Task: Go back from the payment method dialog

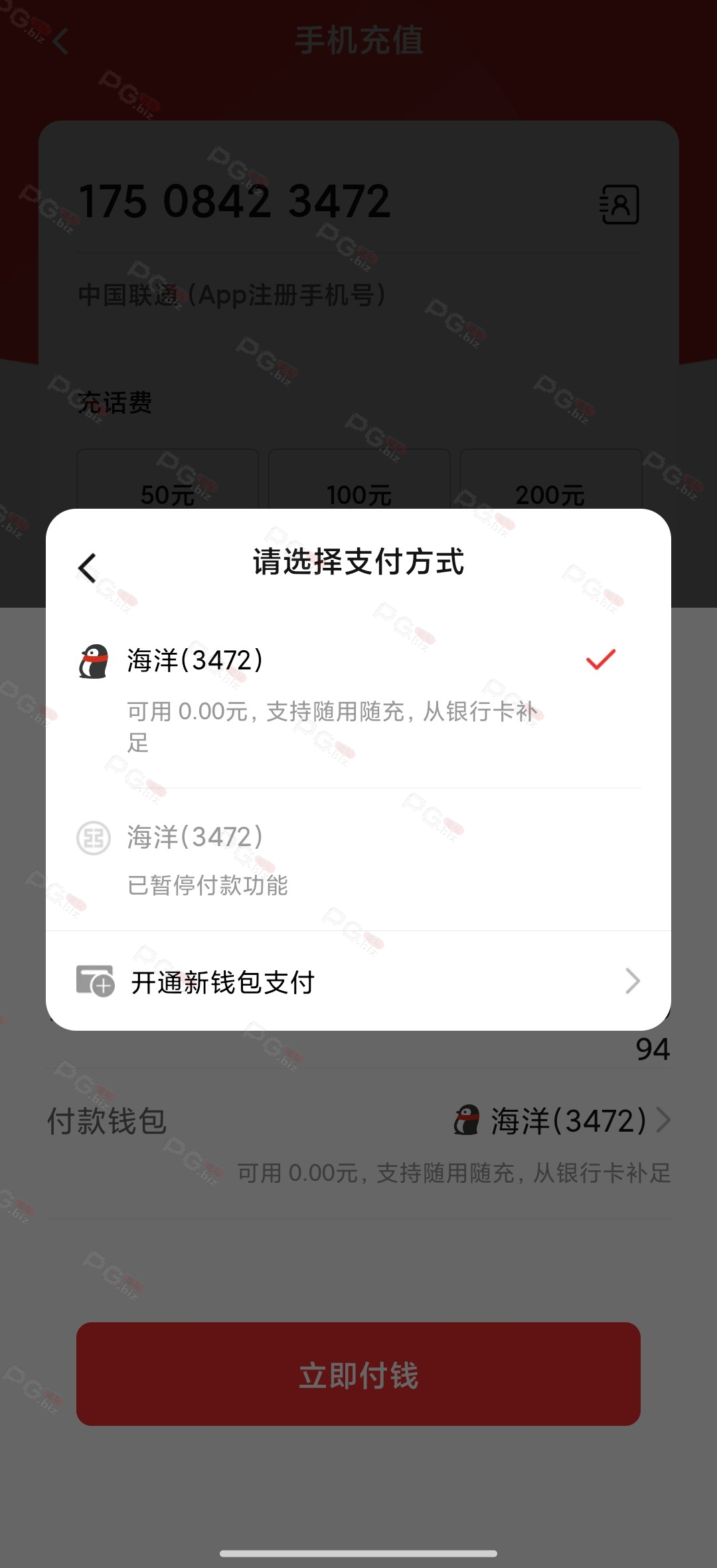Action: (x=87, y=568)
